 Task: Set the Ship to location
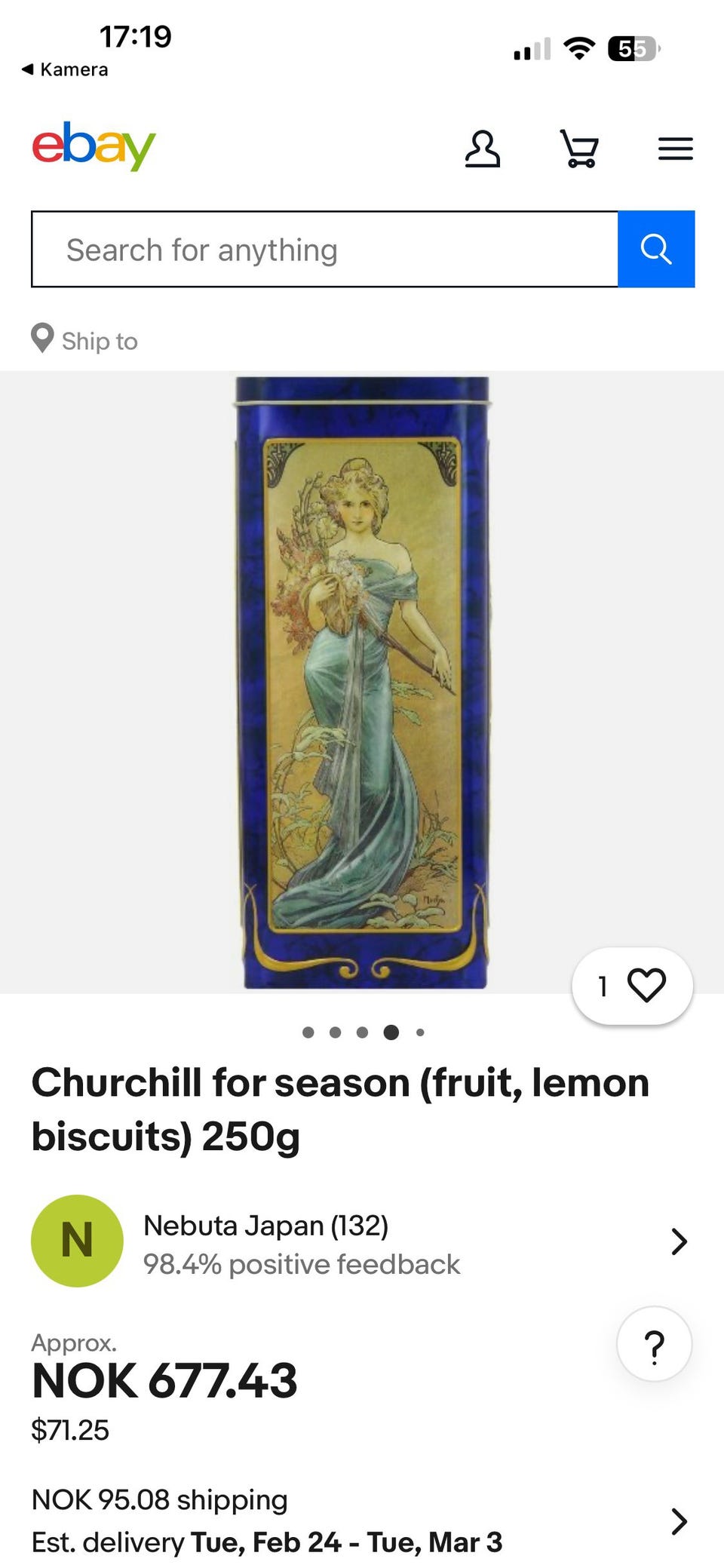84,340
